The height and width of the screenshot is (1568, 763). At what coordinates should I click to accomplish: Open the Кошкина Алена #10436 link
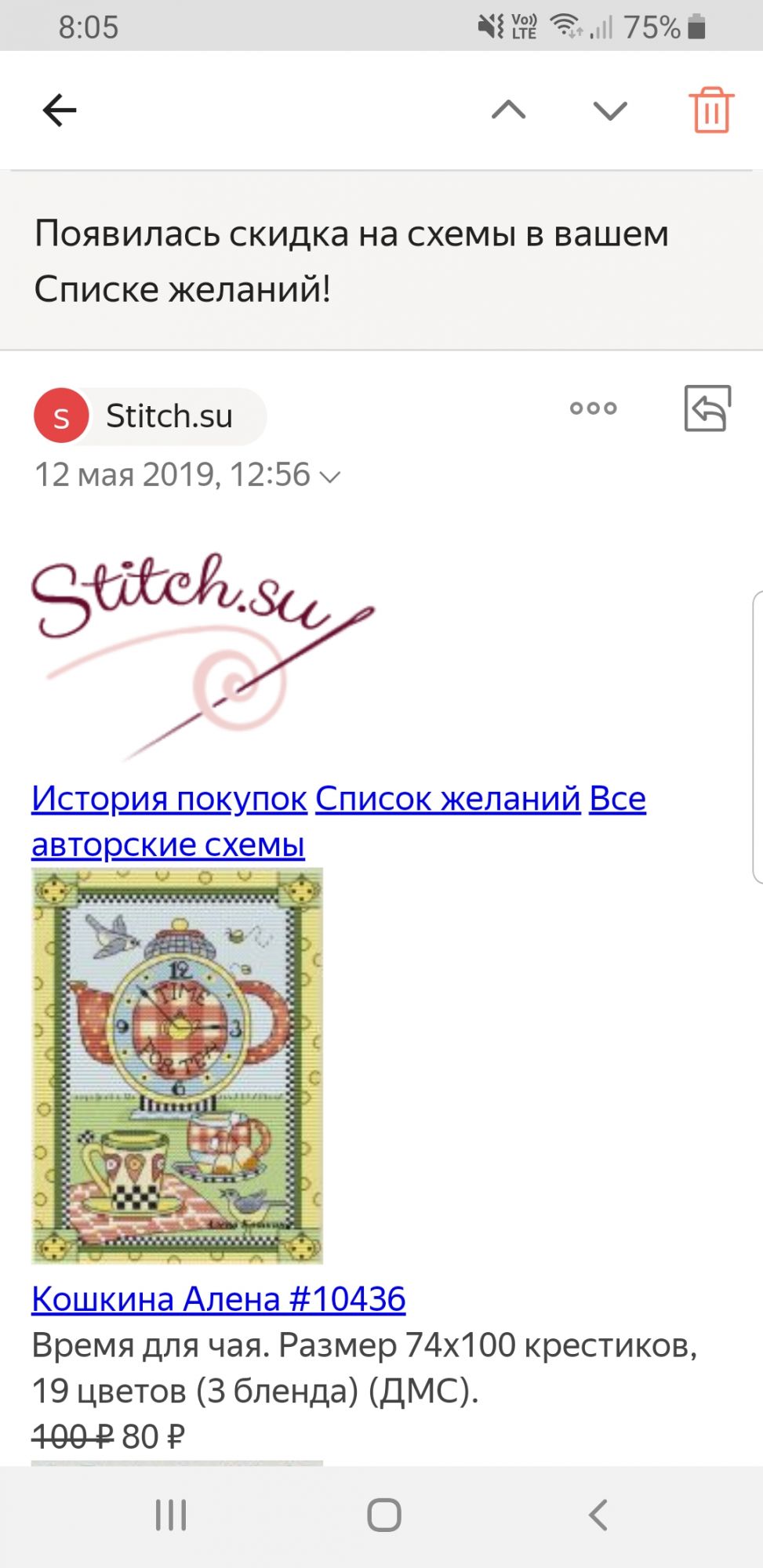click(218, 1299)
